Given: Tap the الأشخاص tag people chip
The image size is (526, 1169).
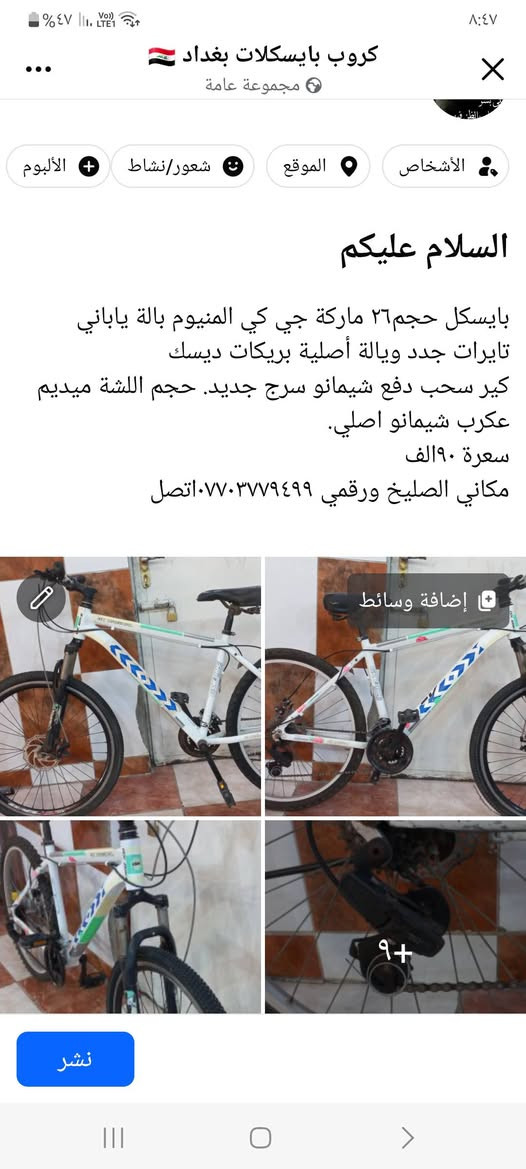Looking at the screenshot, I should [x=446, y=166].
